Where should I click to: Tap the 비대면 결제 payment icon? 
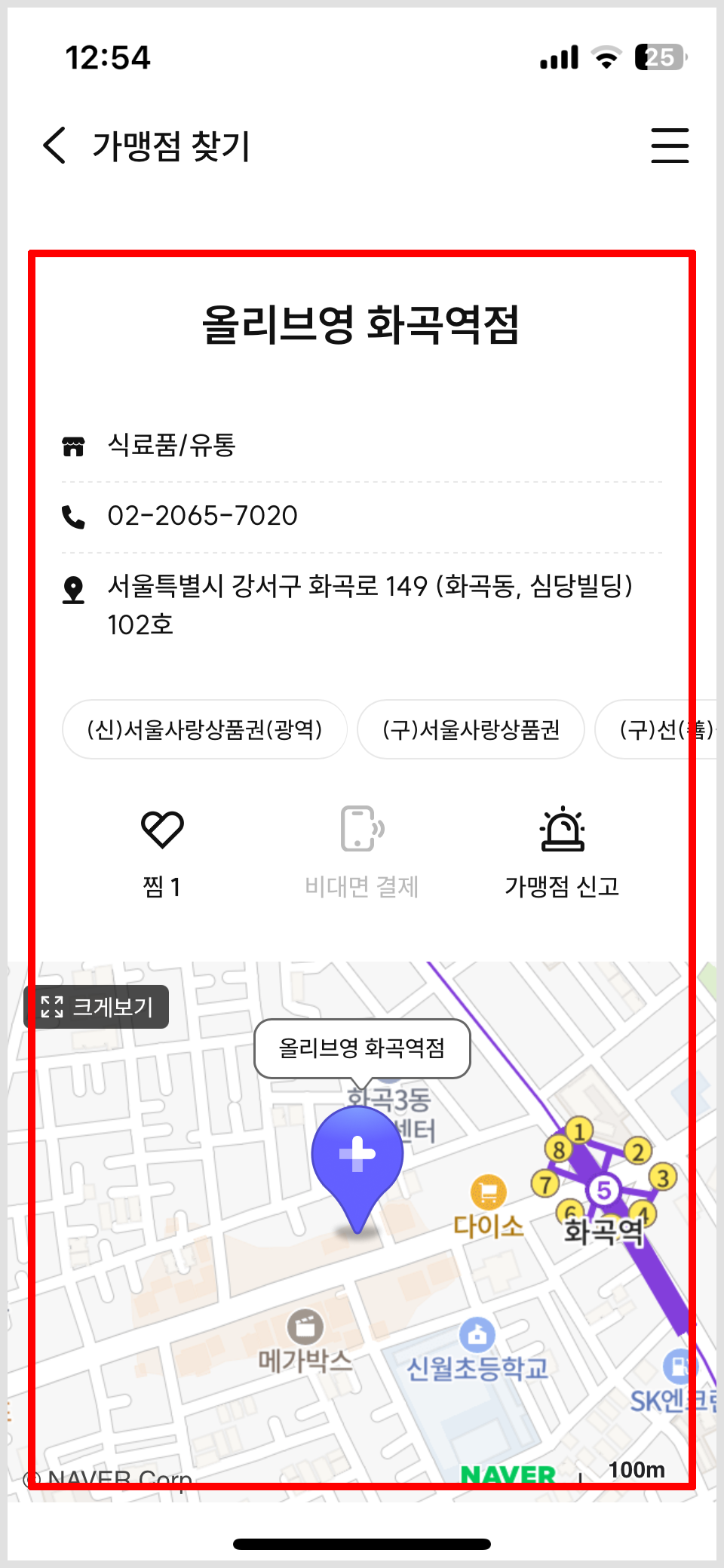click(x=360, y=830)
